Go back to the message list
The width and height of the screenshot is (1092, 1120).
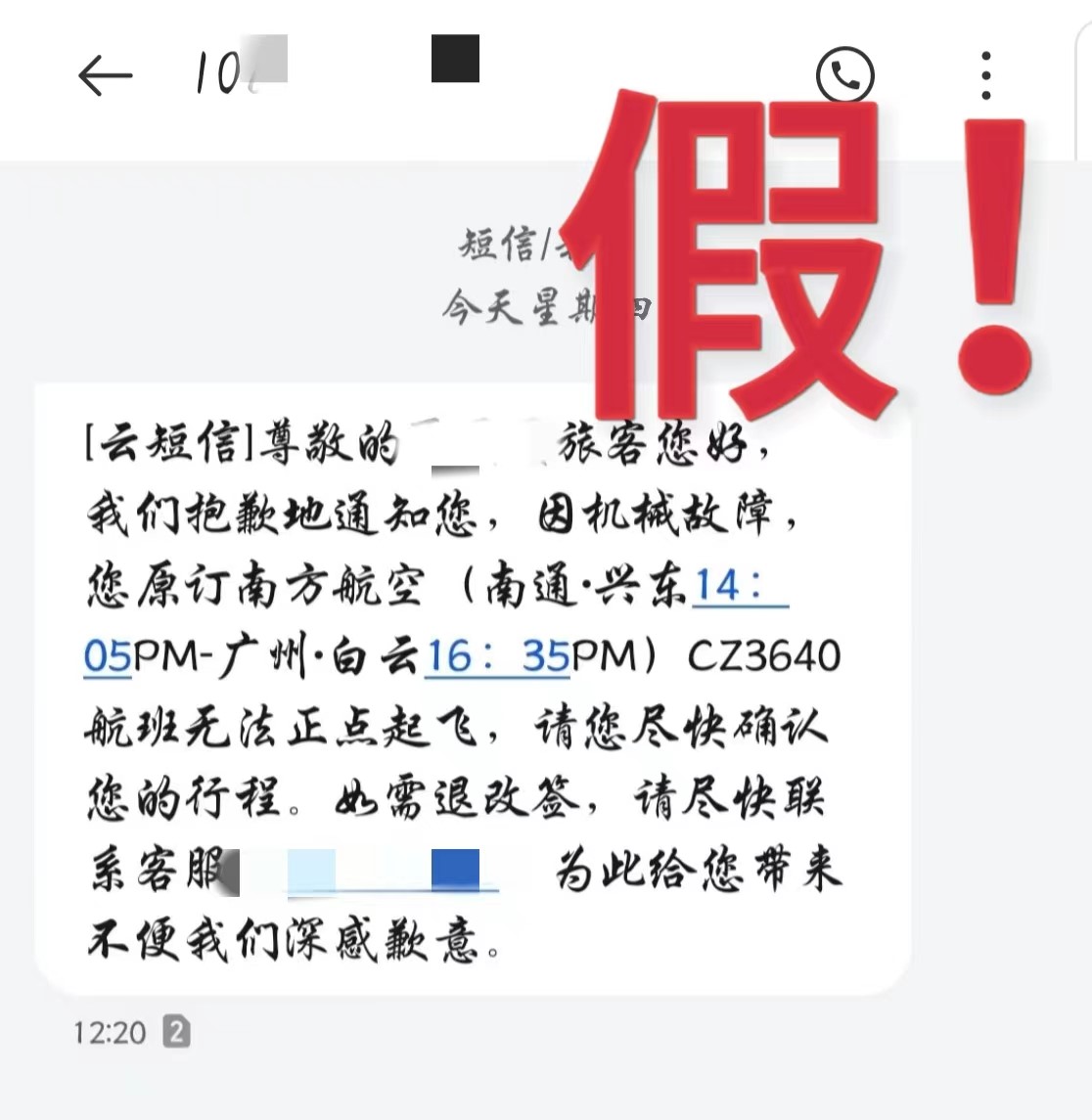[105, 75]
